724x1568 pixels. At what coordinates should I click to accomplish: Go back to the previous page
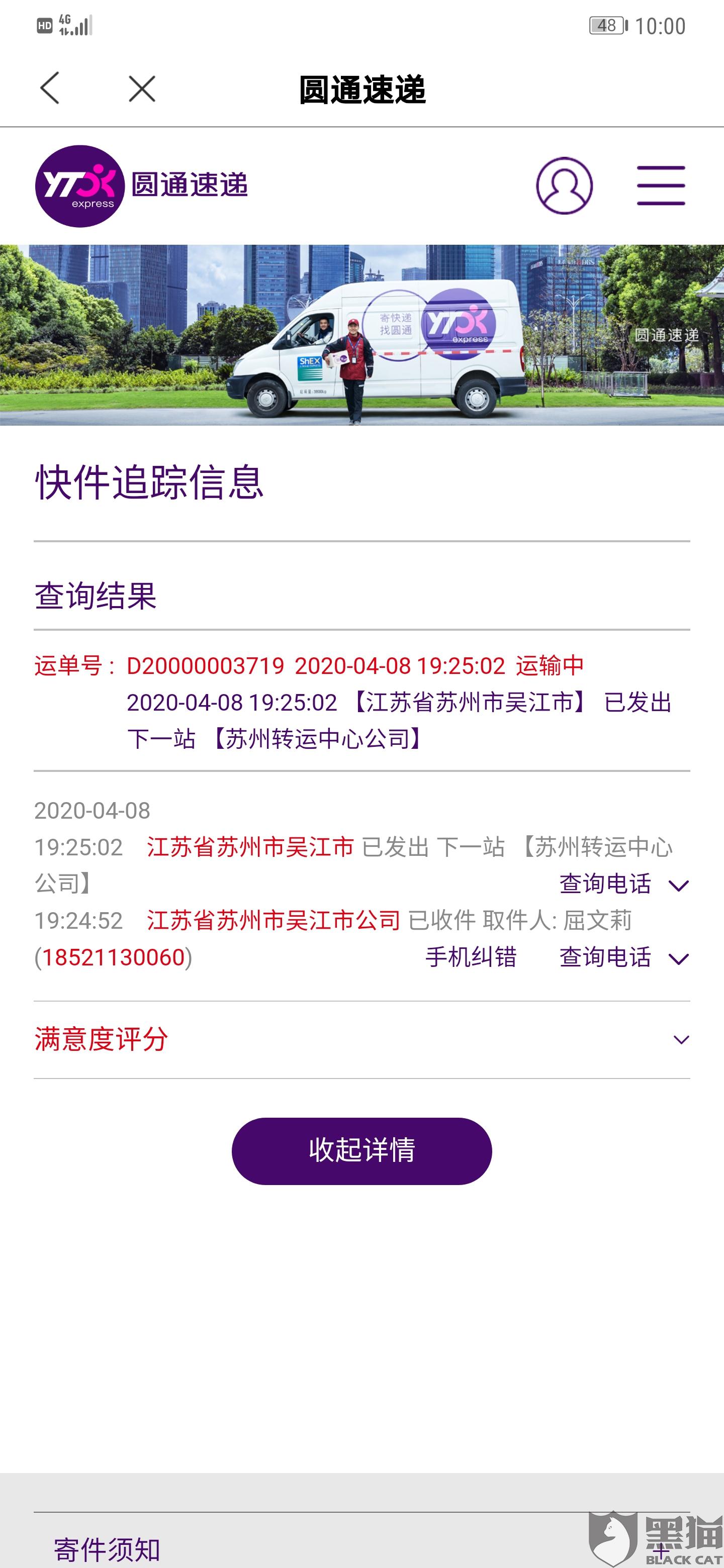point(50,89)
